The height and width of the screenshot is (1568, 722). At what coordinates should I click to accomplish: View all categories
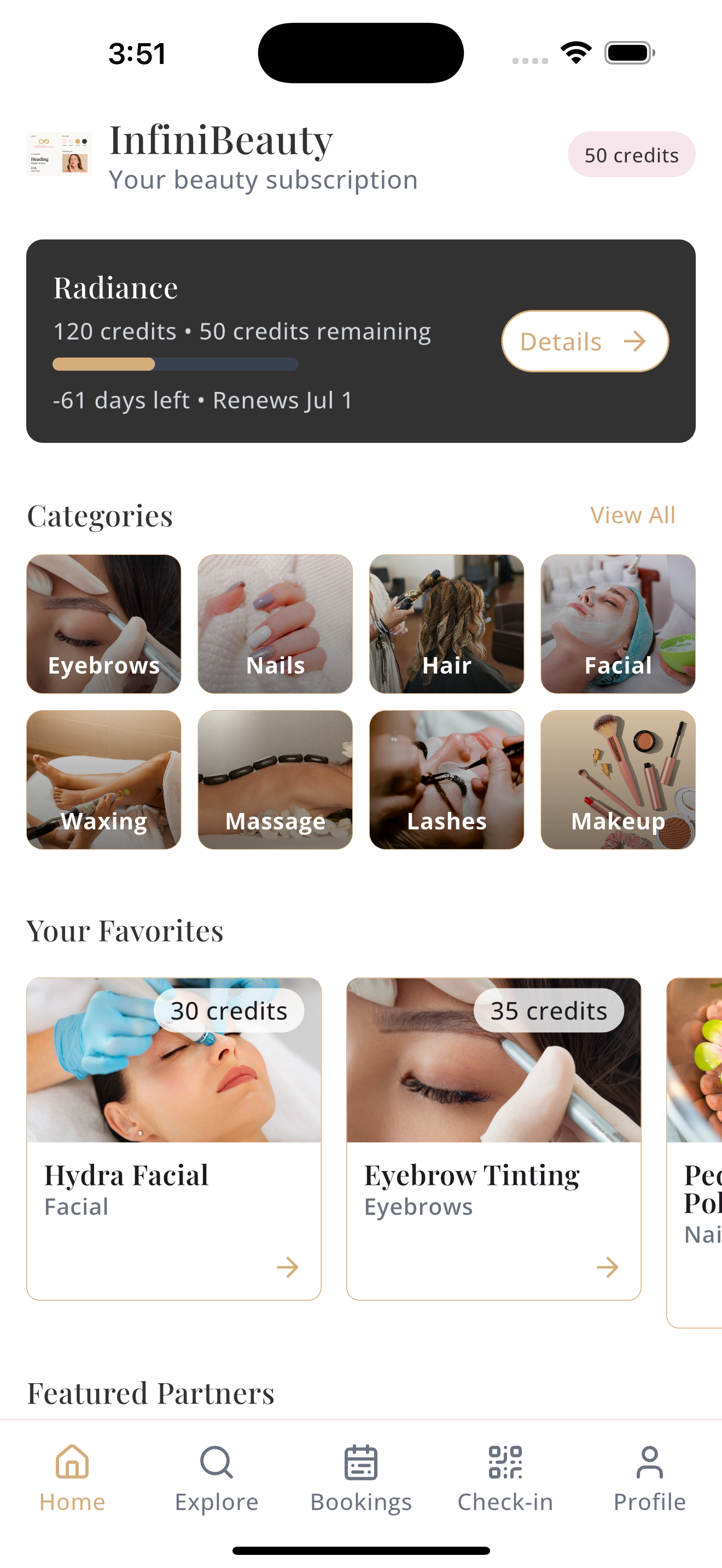coord(632,515)
